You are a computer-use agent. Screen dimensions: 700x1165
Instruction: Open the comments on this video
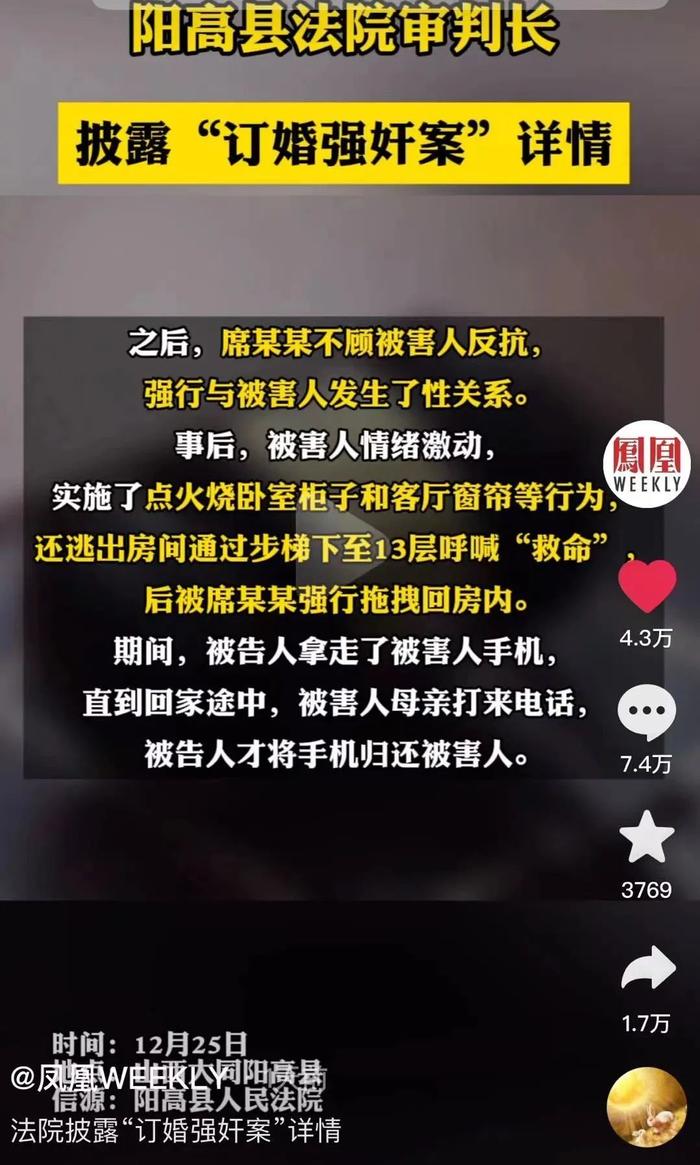pyautogui.click(x=646, y=712)
